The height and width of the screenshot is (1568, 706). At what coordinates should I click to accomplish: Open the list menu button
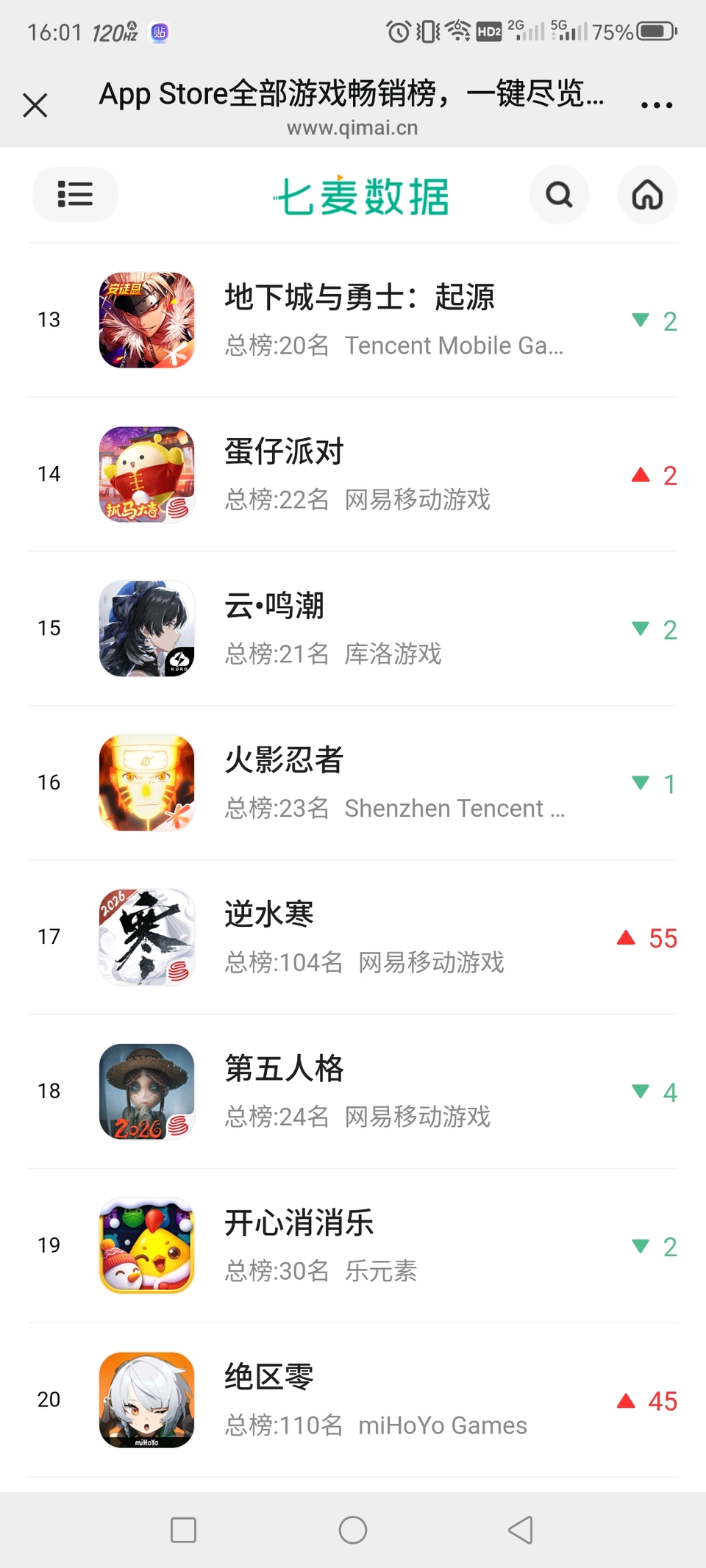(x=75, y=195)
